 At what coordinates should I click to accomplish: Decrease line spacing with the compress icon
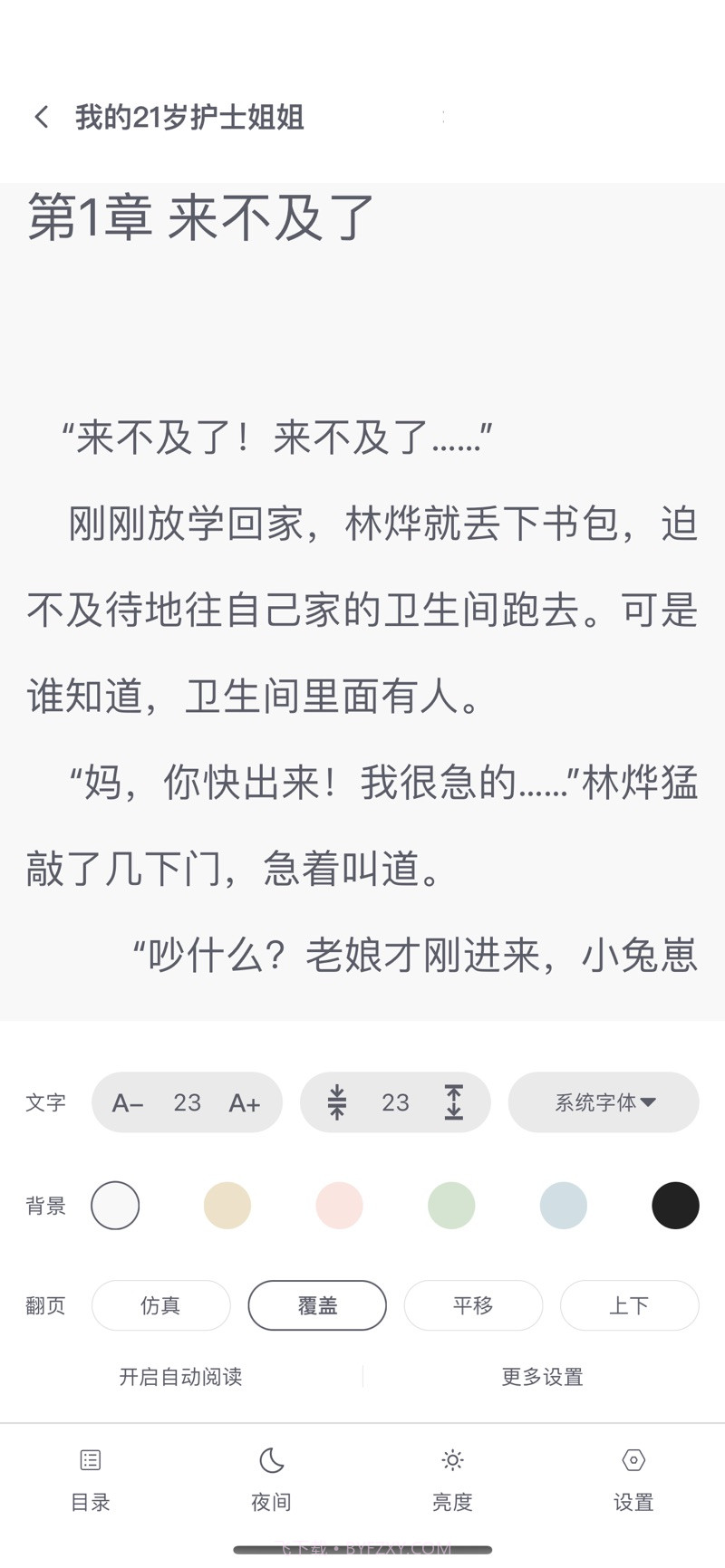(338, 1102)
